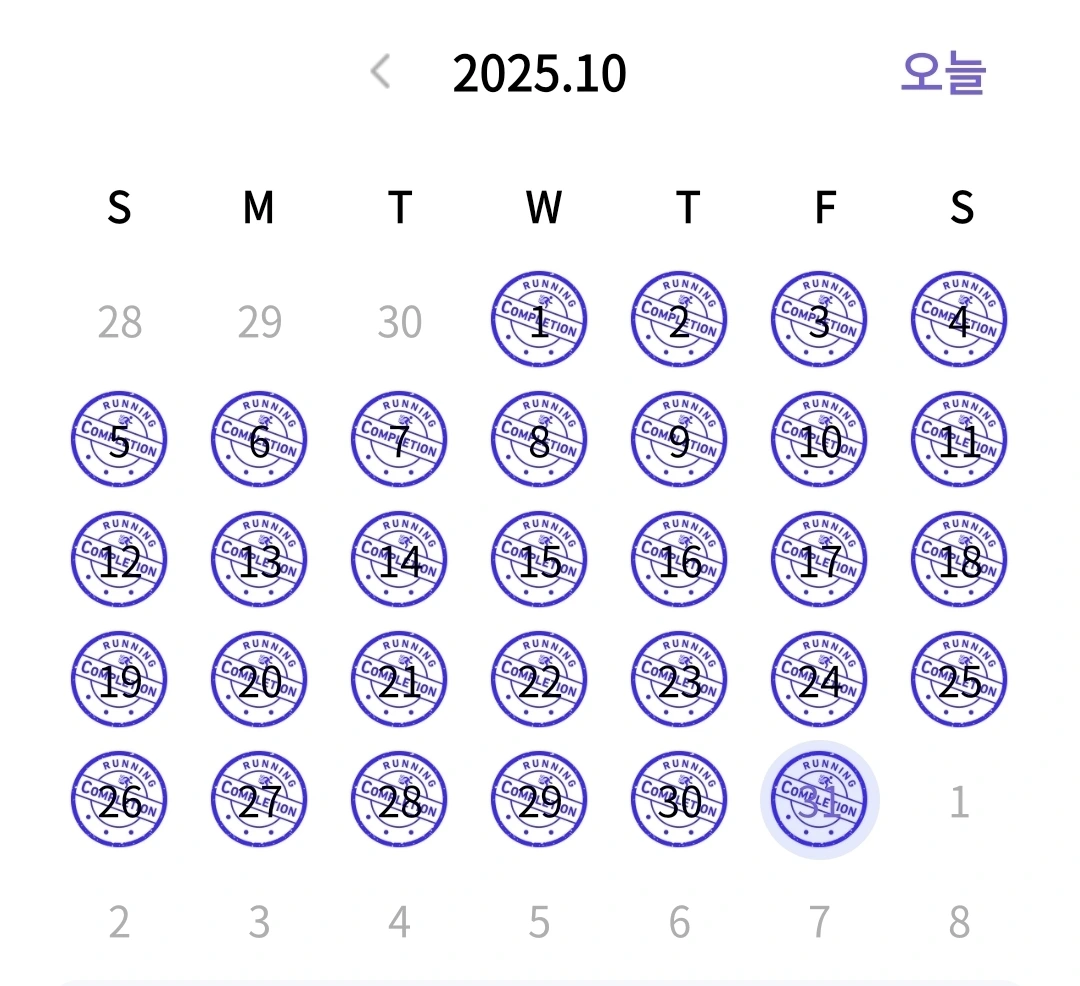Image resolution: width=1080 pixels, height=986 pixels.
Task: Select October 26 on the calendar
Action: pyautogui.click(x=119, y=801)
